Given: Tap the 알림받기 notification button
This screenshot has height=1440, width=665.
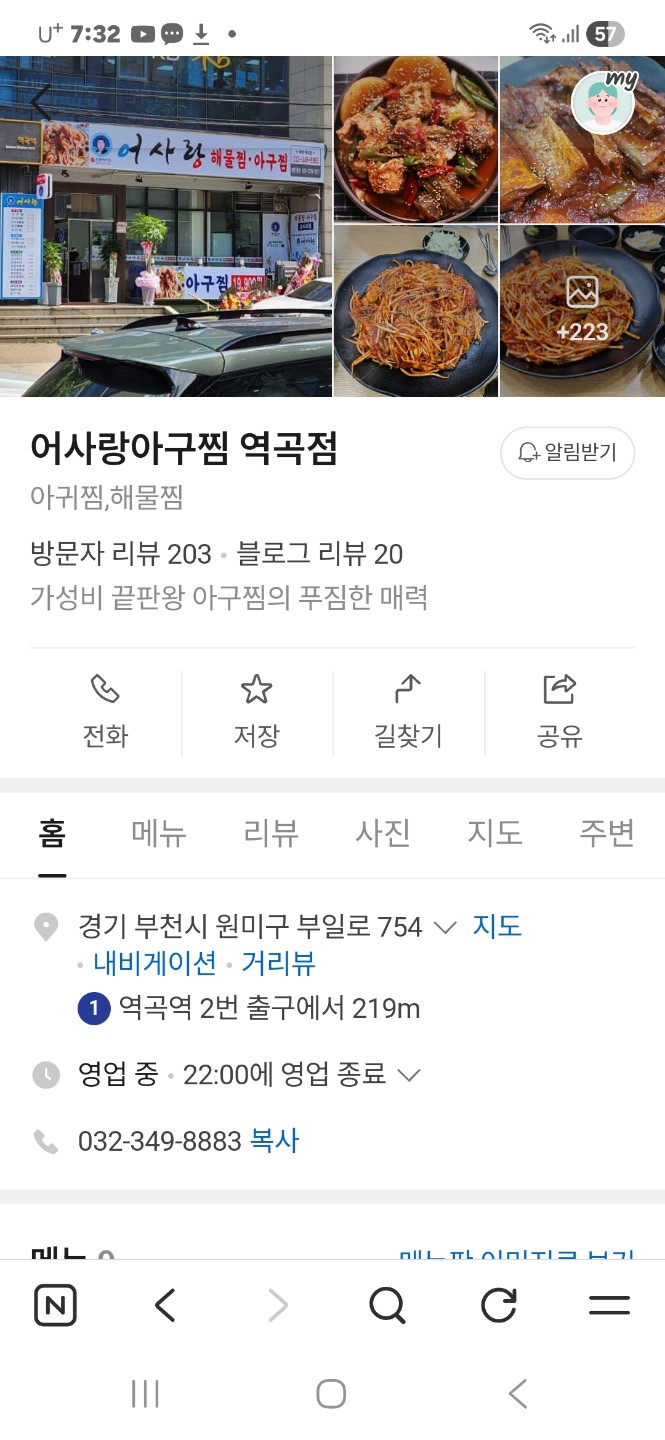Looking at the screenshot, I should click(x=567, y=453).
